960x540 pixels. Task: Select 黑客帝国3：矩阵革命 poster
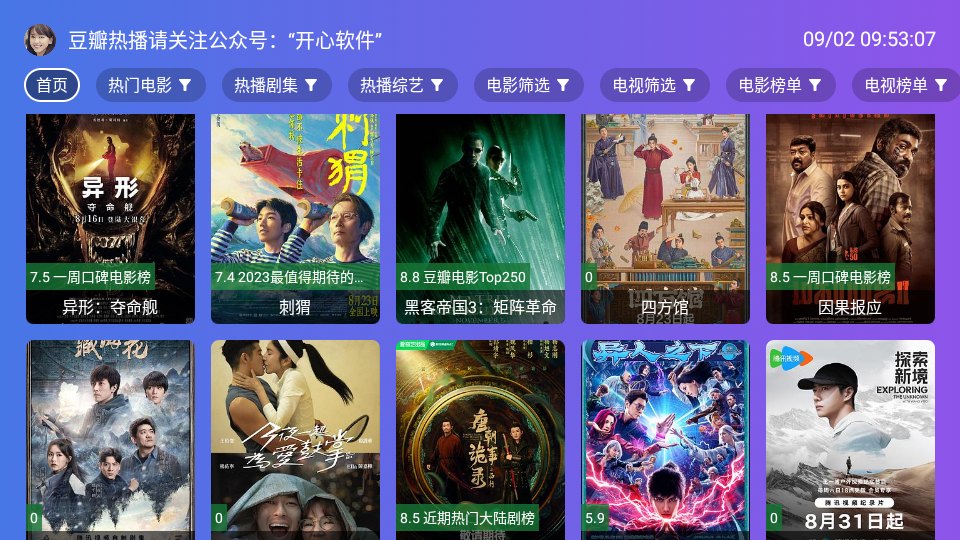(480, 219)
